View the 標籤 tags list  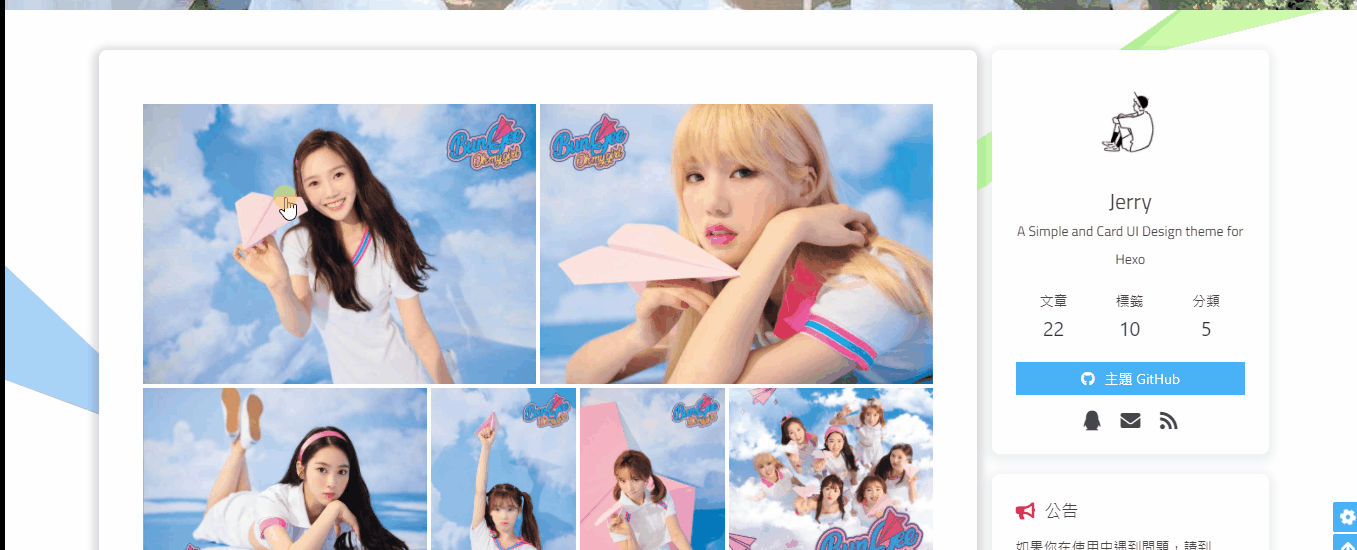1129,316
